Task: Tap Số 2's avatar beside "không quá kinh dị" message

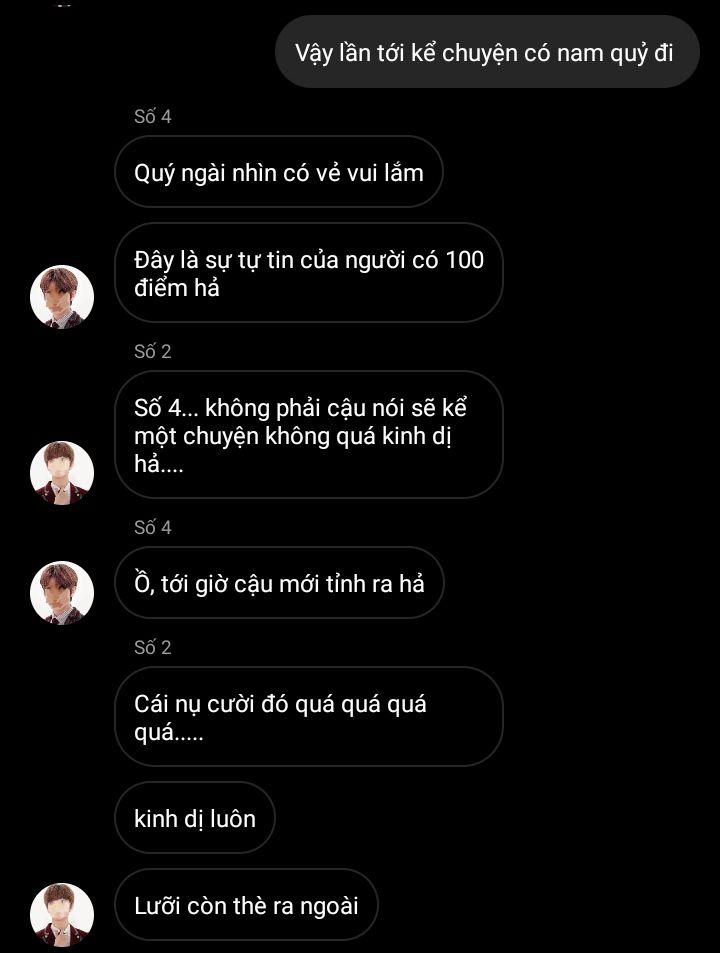Action: (x=62, y=472)
